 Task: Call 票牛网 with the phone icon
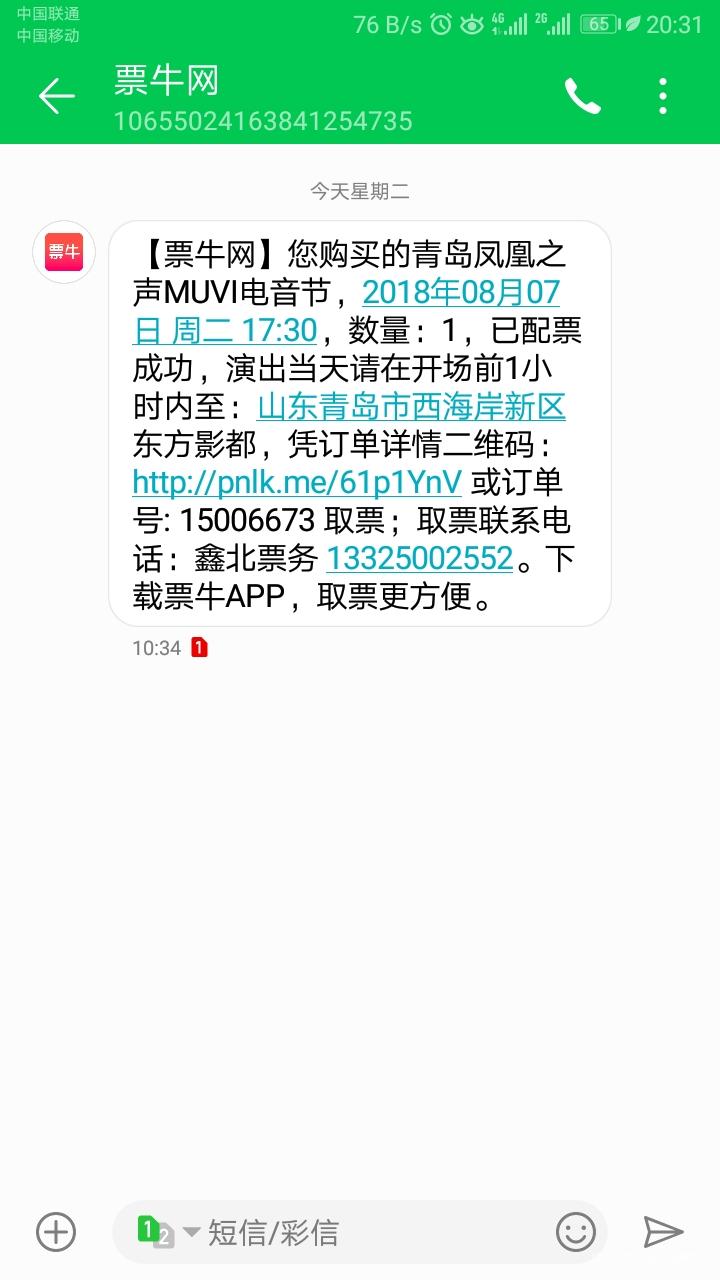pyautogui.click(x=582, y=96)
